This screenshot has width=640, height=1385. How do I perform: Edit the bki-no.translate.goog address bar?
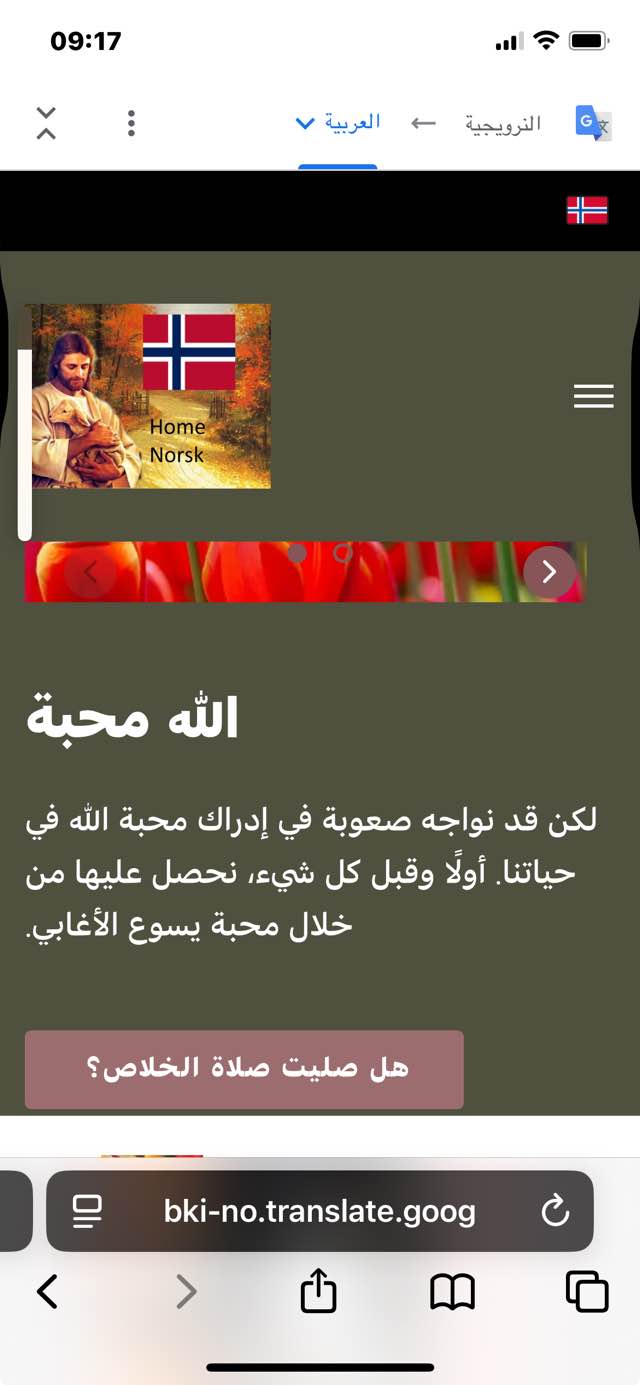point(320,1212)
